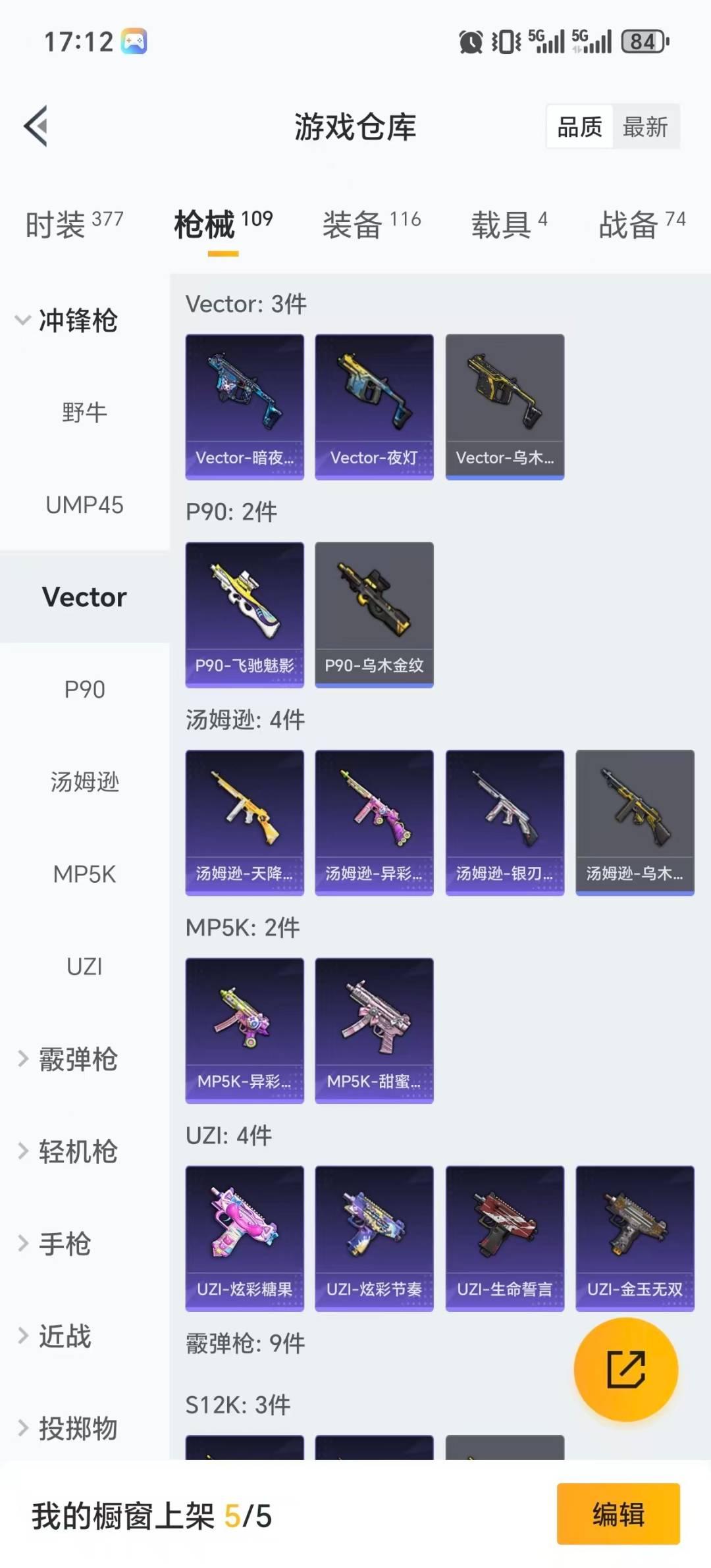Viewport: 711px width, 1568px height.
Task: Select the UZI-炫彩糖果 skin
Action: coord(244,1238)
